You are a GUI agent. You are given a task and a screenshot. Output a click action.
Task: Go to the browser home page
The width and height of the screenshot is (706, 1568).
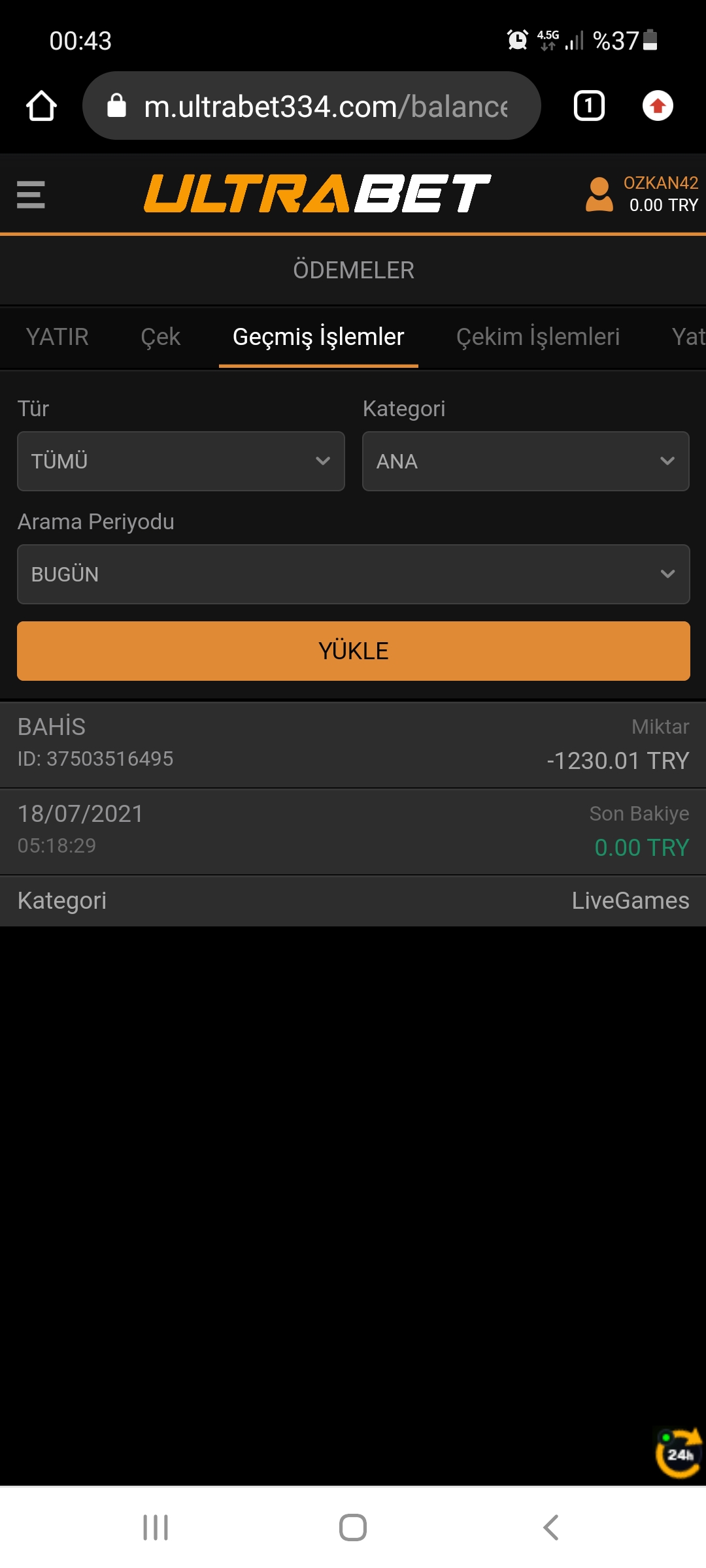pyautogui.click(x=41, y=106)
